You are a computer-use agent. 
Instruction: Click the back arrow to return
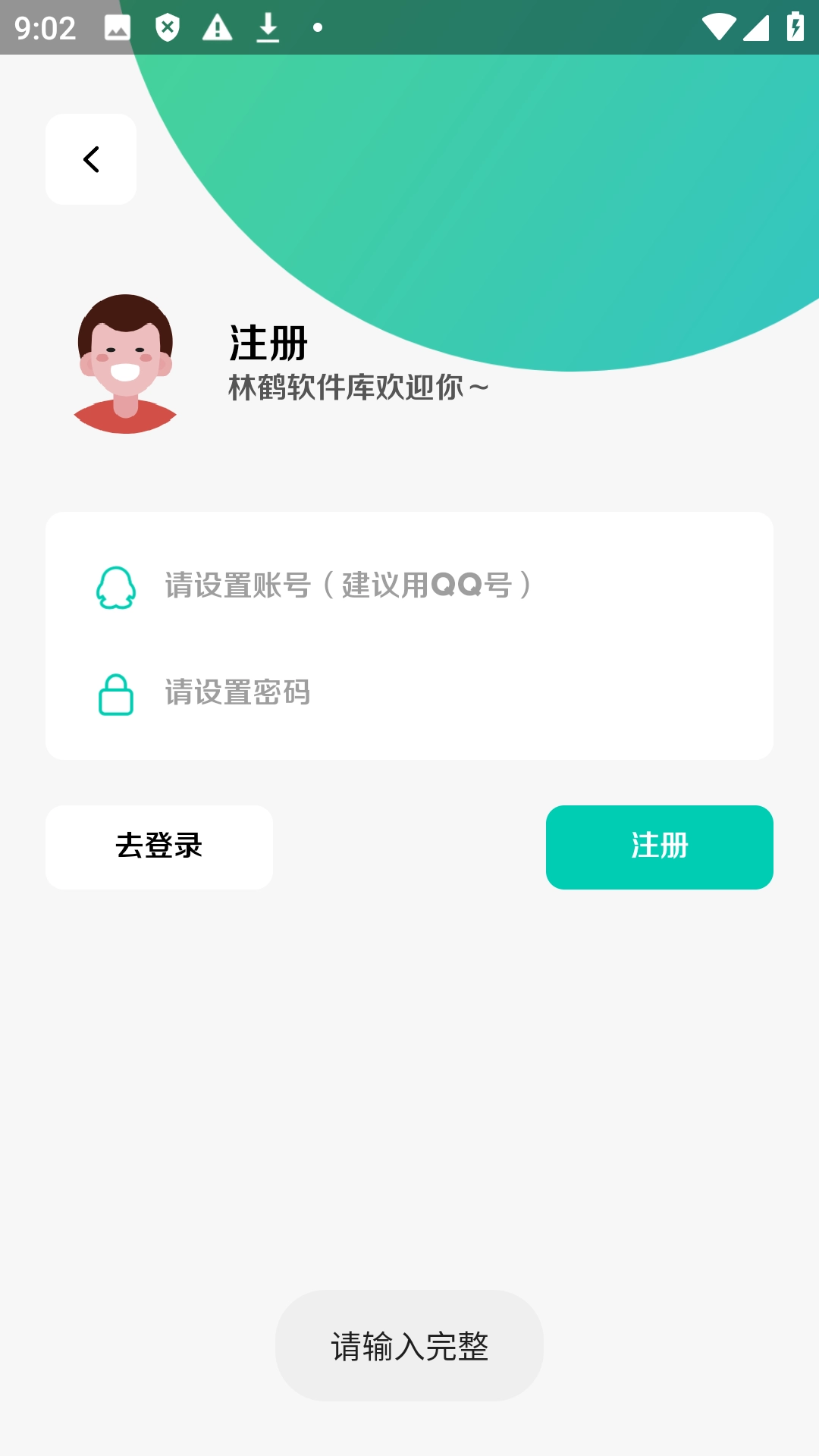coord(91,158)
